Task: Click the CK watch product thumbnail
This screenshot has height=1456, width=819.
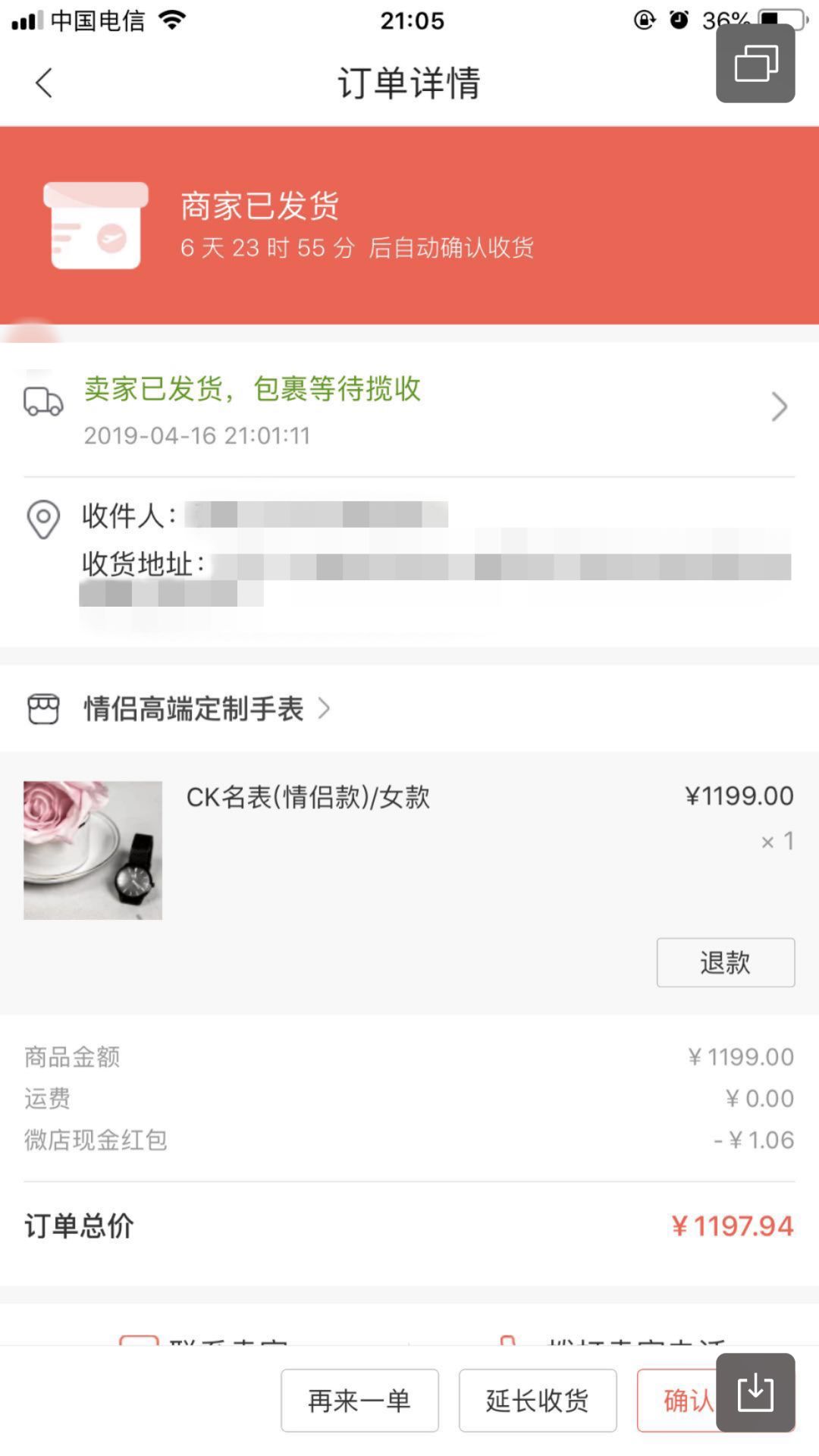Action: (91, 849)
